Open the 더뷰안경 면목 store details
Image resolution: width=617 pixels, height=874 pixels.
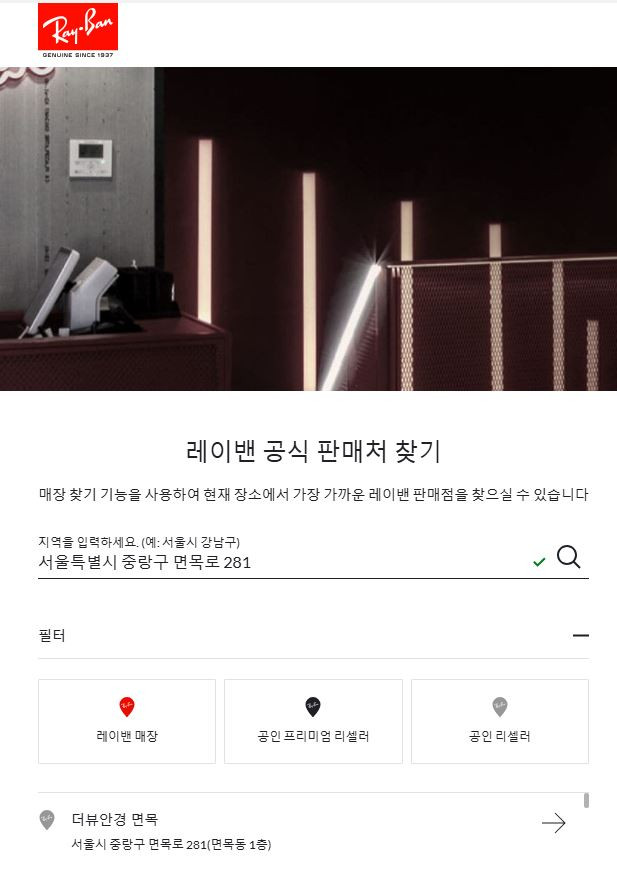pyautogui.click(x=553, y=823)
